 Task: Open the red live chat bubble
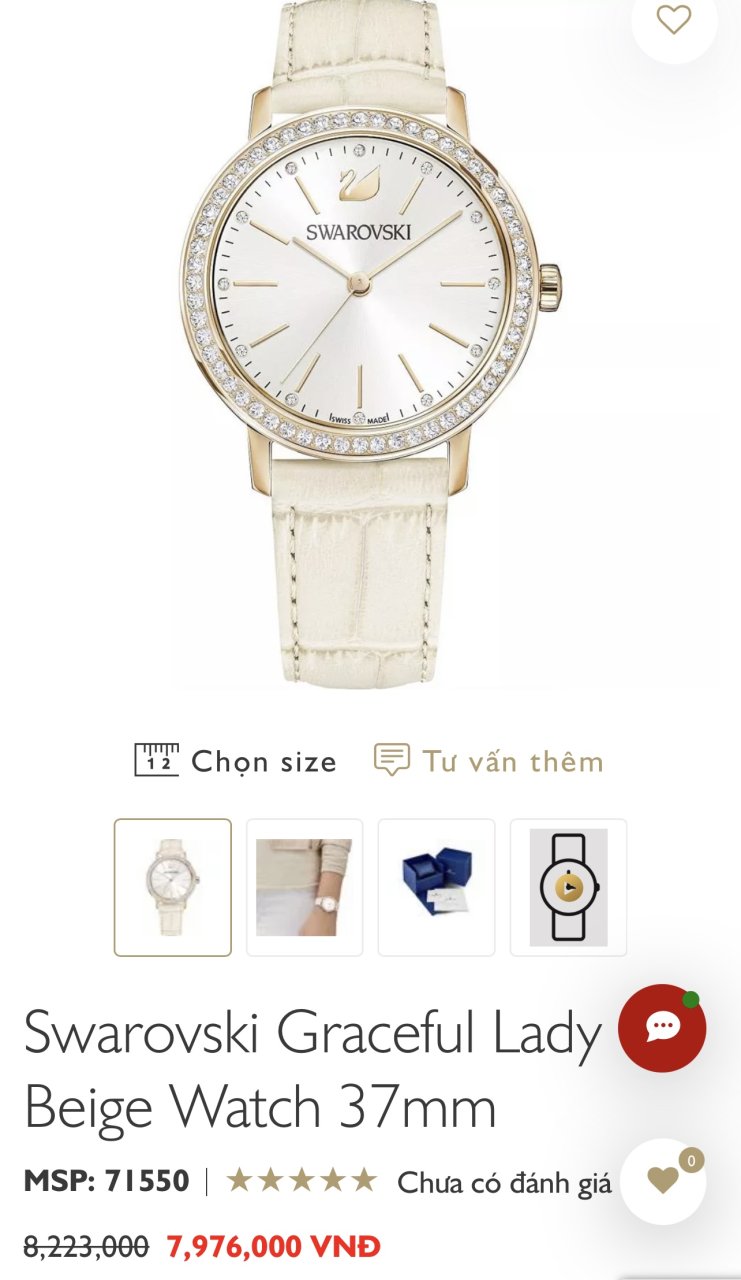point(662,1028)
